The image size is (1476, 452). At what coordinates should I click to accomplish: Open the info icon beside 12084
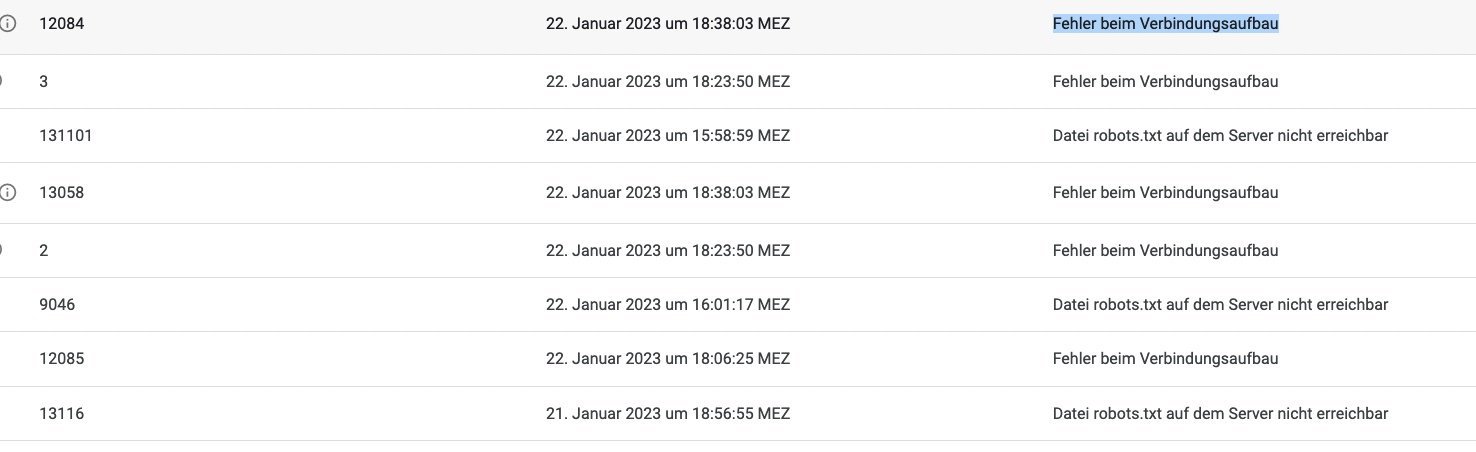pyautogui.click(x=8, y=24)
